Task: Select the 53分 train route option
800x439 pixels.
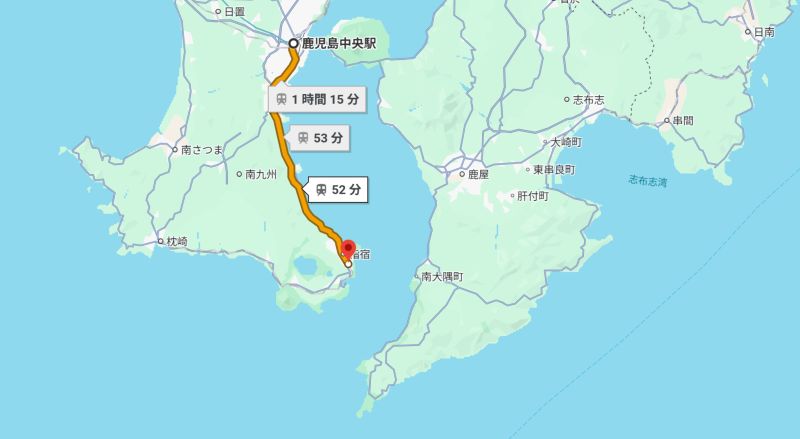Action: coord(321,138)
